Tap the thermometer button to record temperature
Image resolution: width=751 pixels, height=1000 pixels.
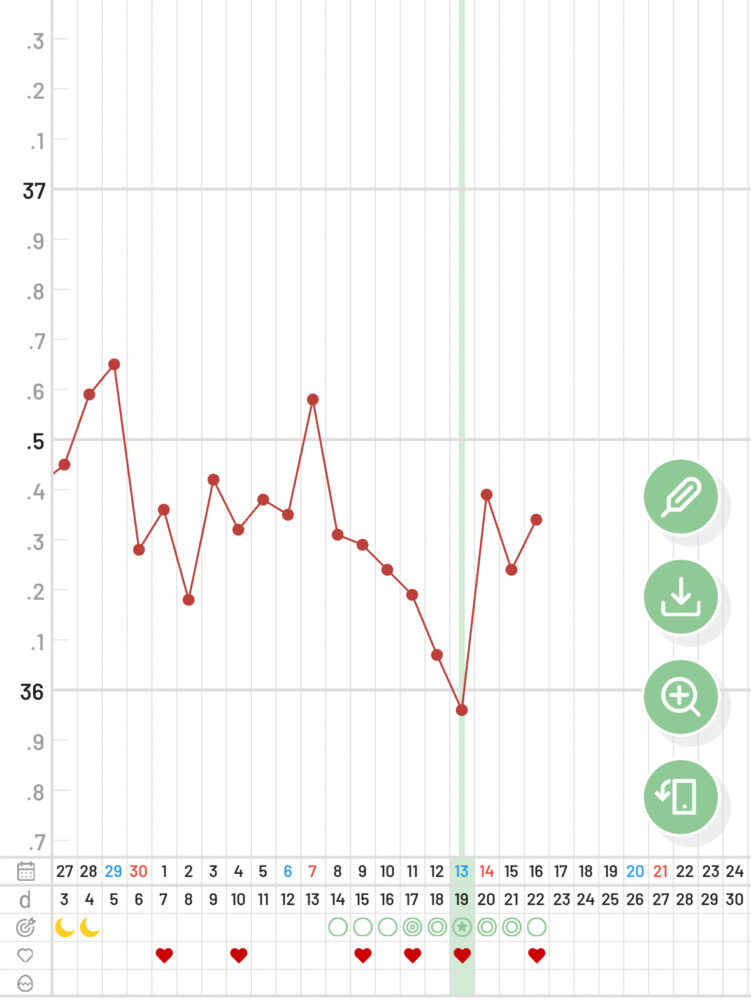(x=681, y=496)
